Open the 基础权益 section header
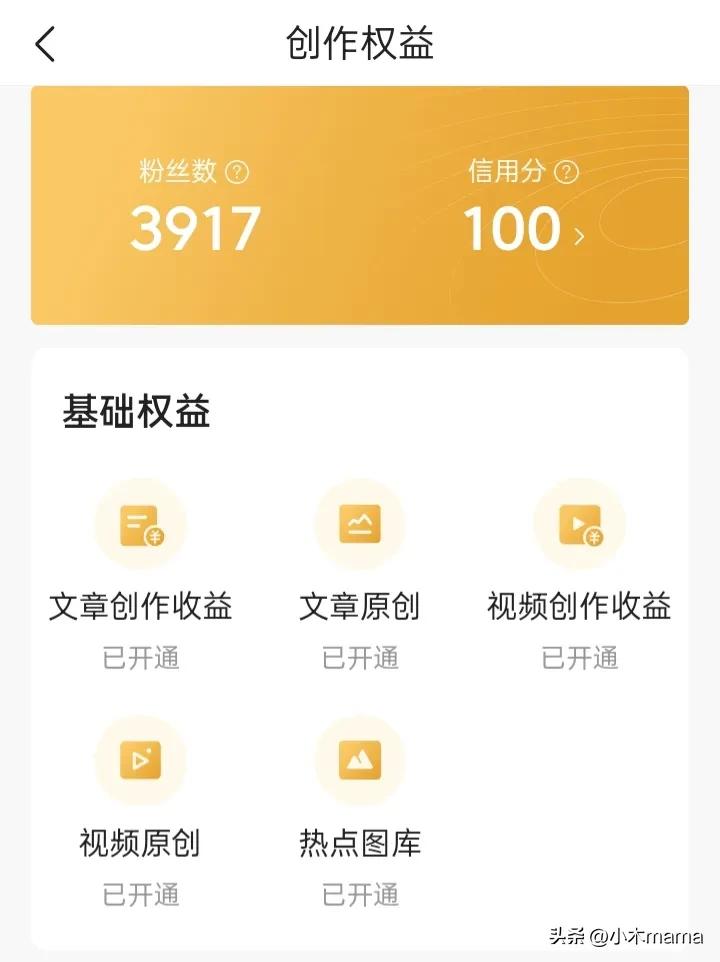Viewport: 720px width, 962px height. coord(139,411)
